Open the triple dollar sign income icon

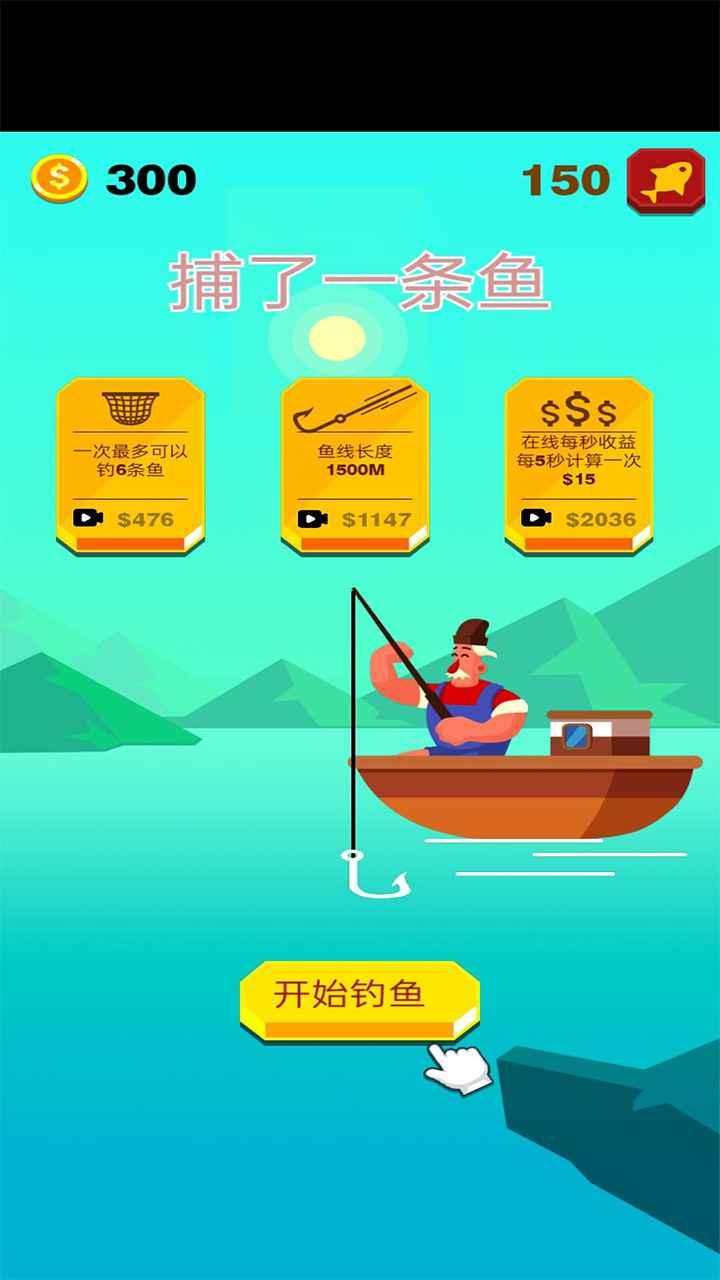pos(578,409)
